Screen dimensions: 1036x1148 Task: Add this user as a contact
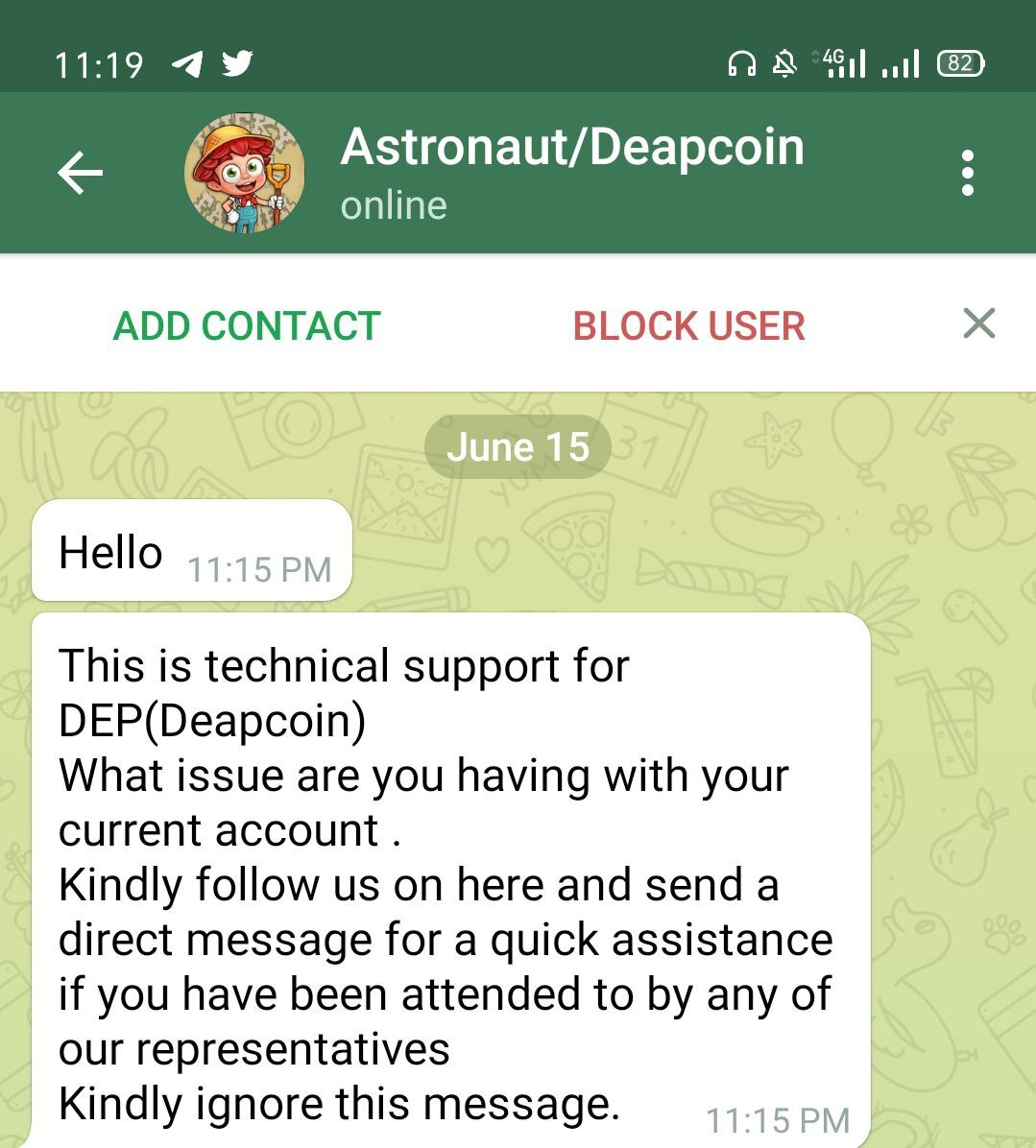pos(247,326)
